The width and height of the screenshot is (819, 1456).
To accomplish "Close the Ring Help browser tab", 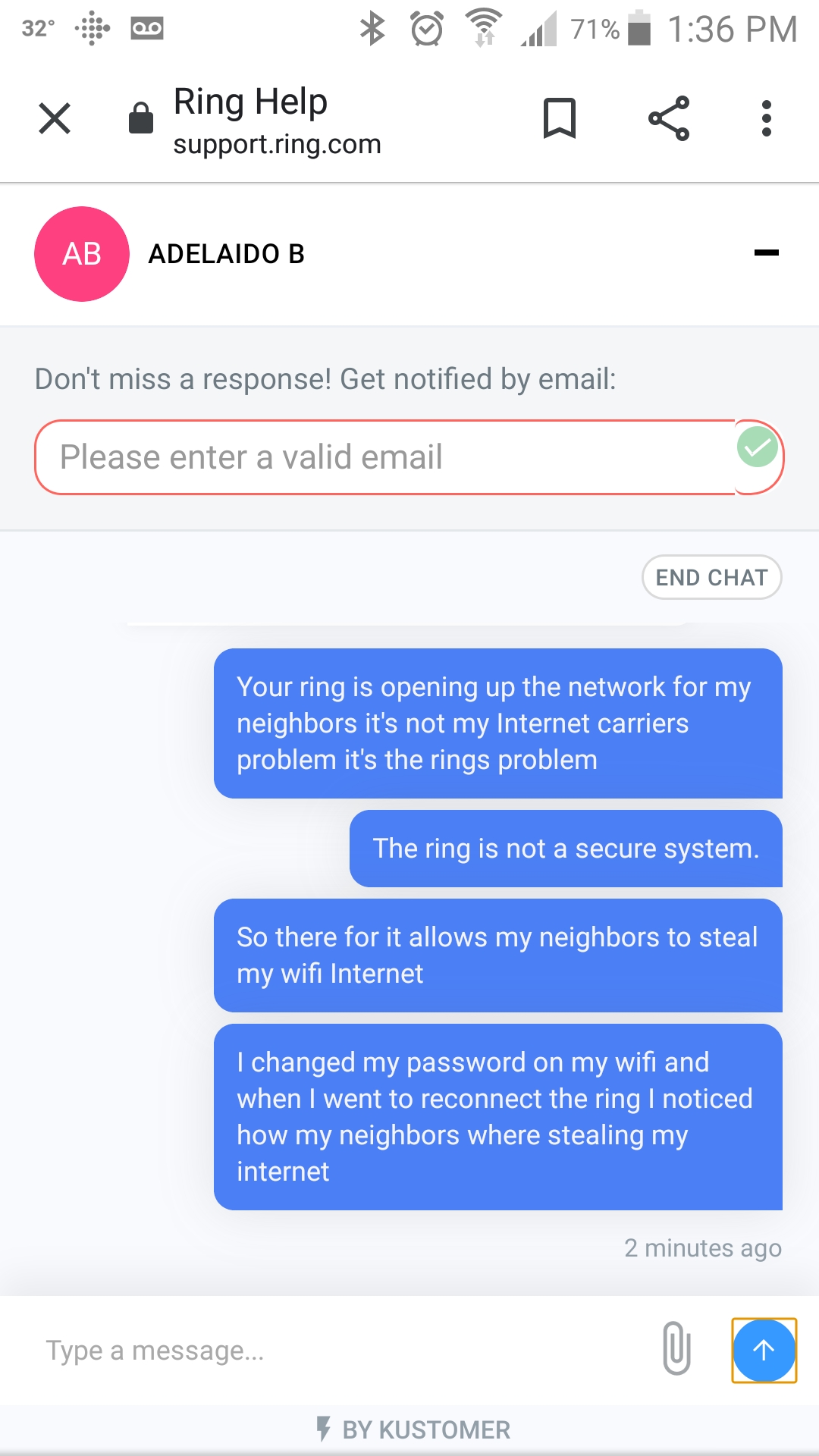I will (55, 118).
